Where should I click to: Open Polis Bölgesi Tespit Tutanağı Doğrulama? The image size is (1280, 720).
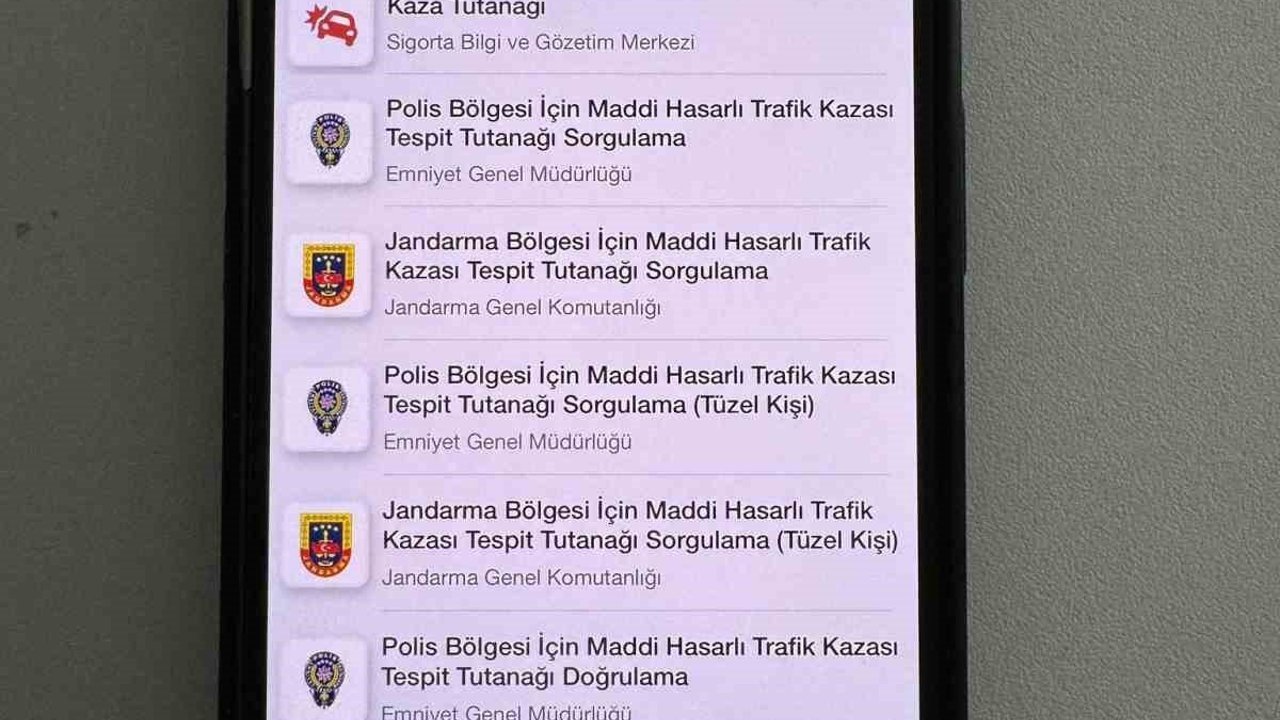tap(638, 661)
